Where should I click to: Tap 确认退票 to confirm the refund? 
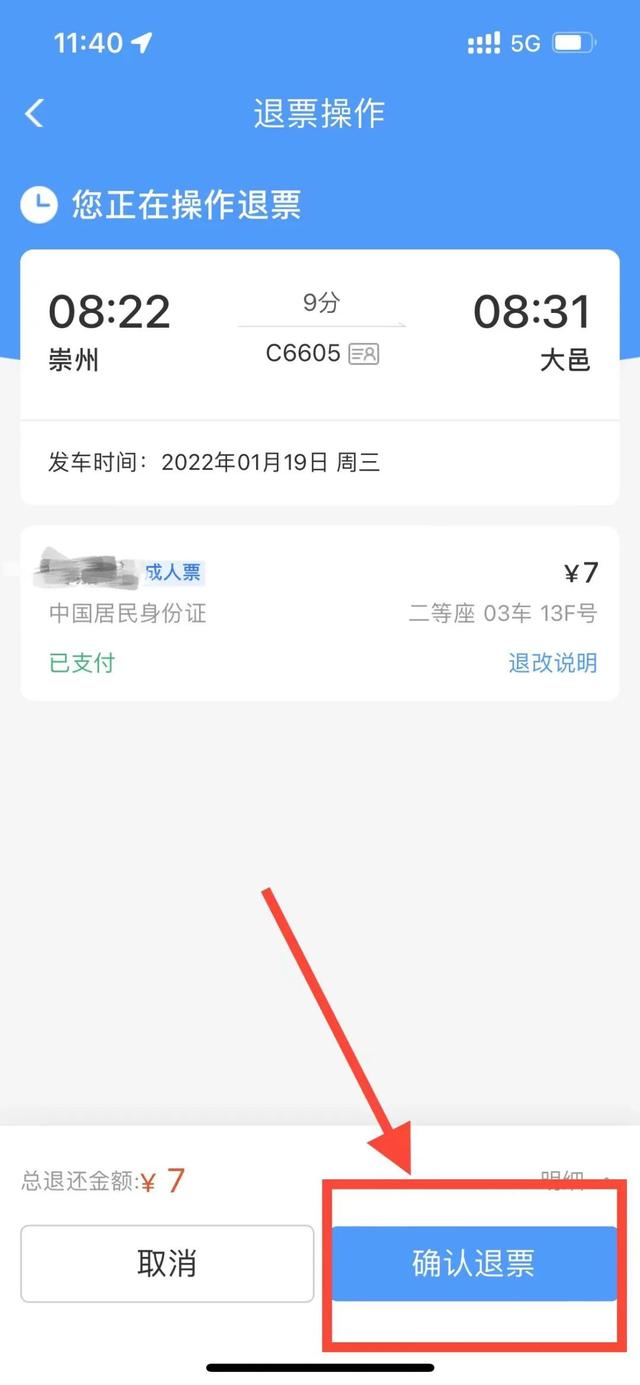[x=473, y=1264]
